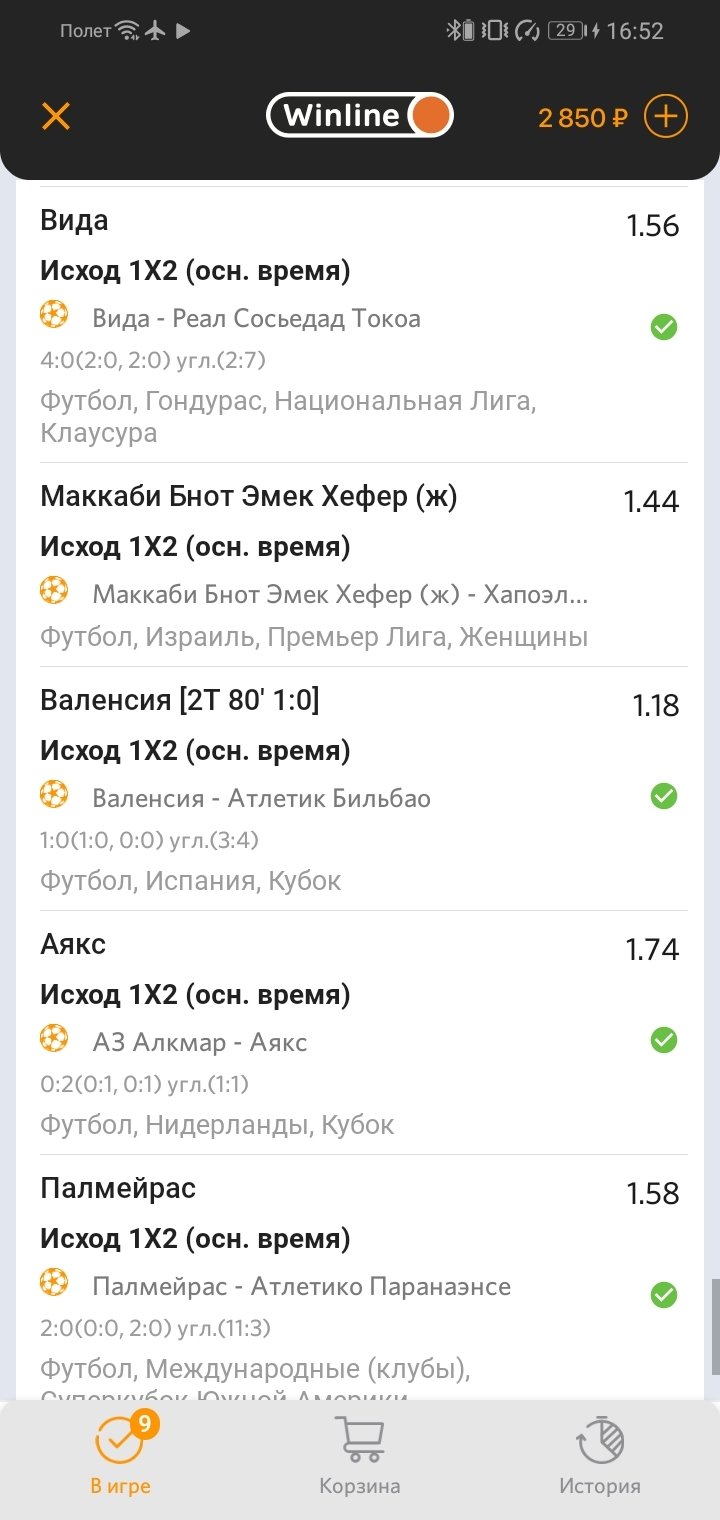Close the bet slip with the X
The width and height of the screenshot is (720, 1520).
pos(56,116)
